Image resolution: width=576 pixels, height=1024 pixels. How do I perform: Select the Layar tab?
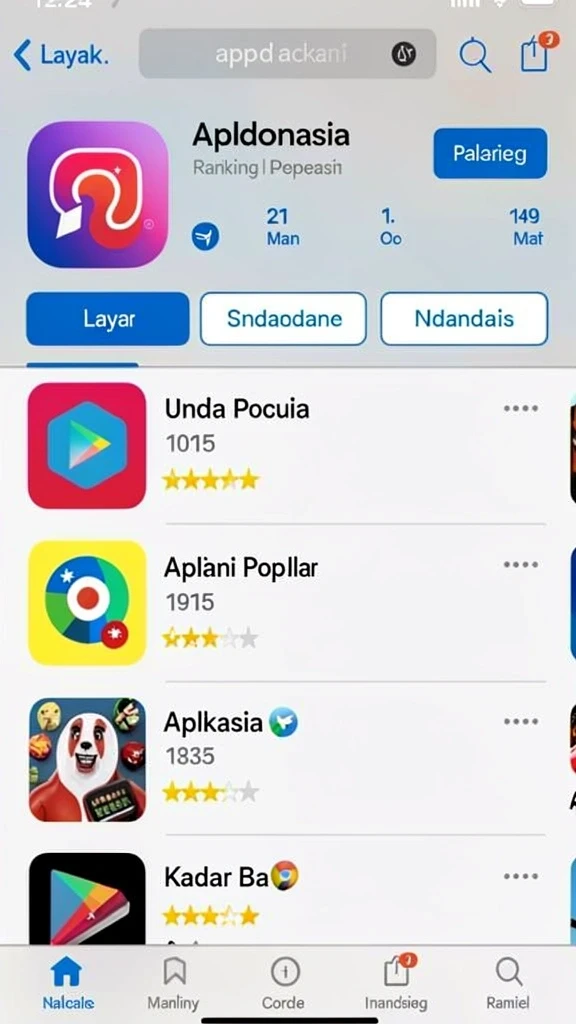point(108,319)
